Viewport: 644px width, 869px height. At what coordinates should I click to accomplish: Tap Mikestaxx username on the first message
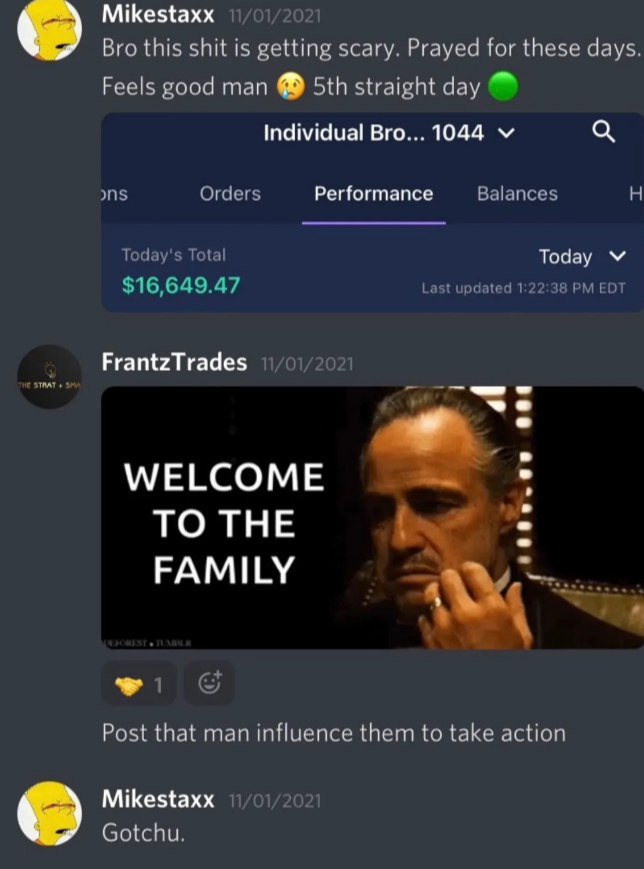point(158,16)
